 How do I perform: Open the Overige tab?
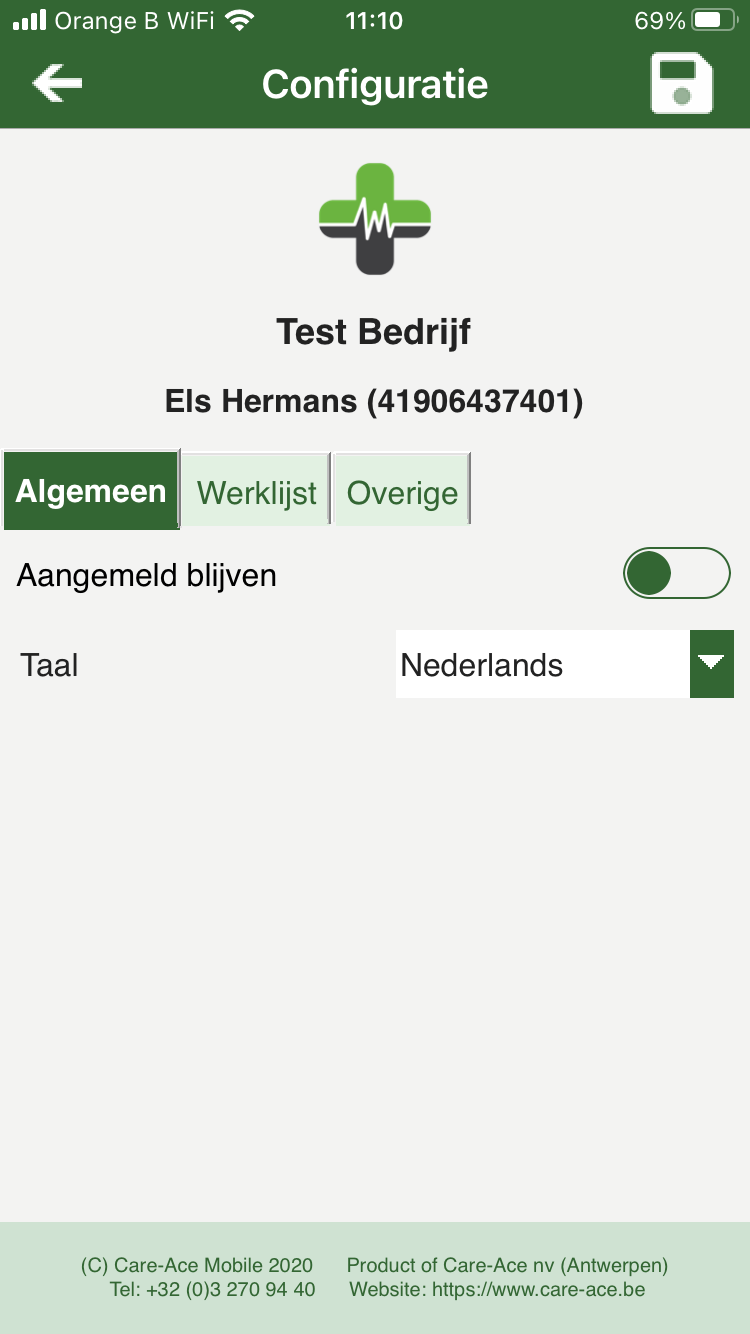(x=401, y=490)
